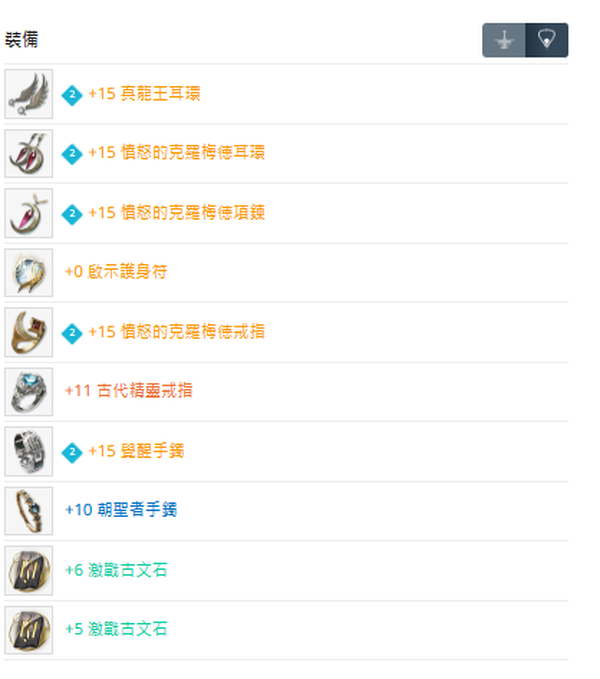
Task: View +15 憤怒的克羅梅德耳環 item
Action: [286, 154]
